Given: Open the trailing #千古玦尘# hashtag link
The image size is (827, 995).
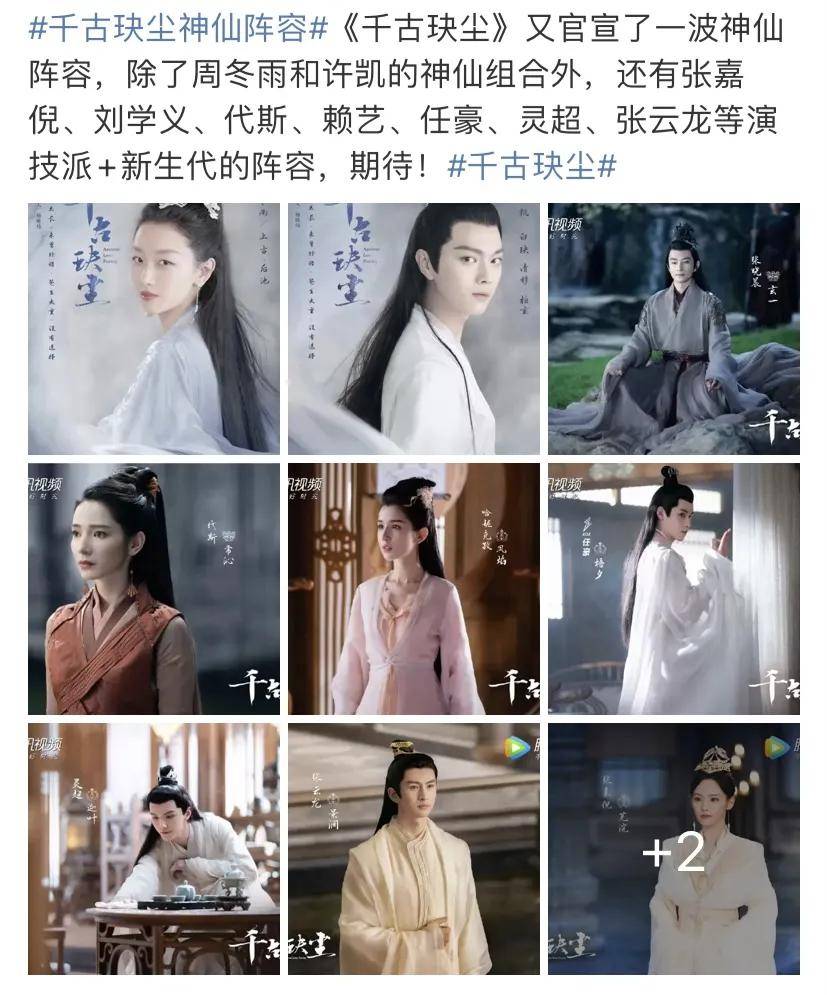Looking at the screenshot, I should point(531,166).
